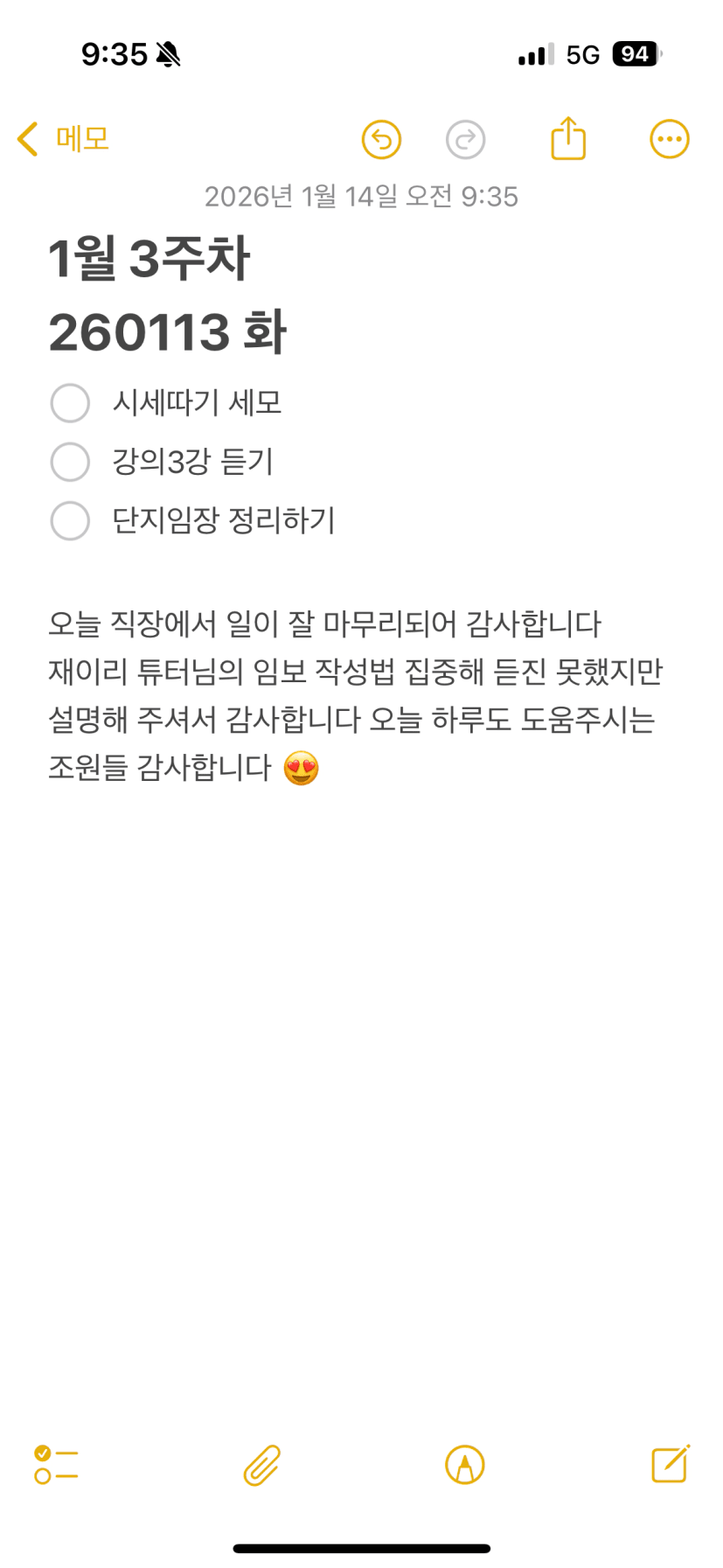Check off 시세따기 세모
The image size is (723, 1568).
[x=70, y=403]
